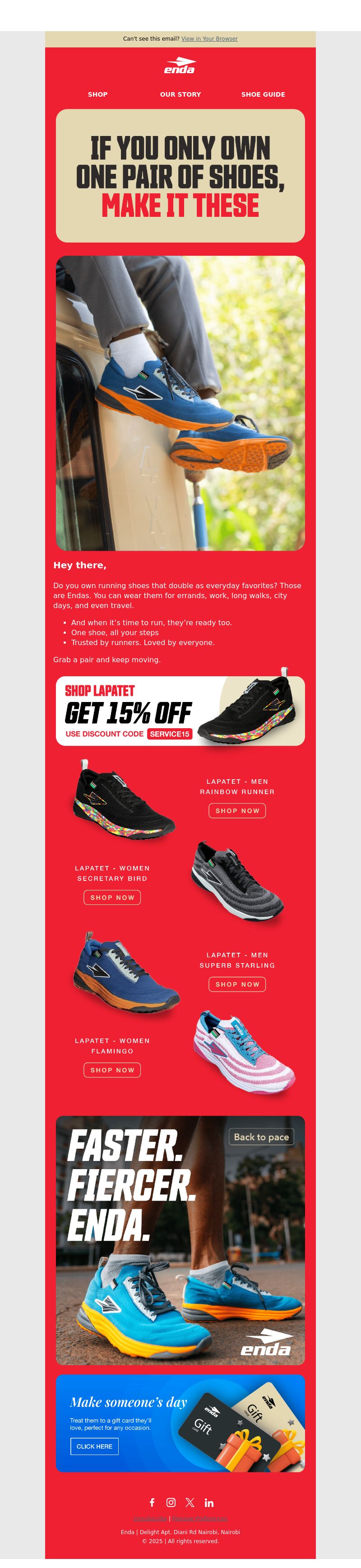Open the SHOP navigation link
Screen dimensions: 361x1568
98,94
